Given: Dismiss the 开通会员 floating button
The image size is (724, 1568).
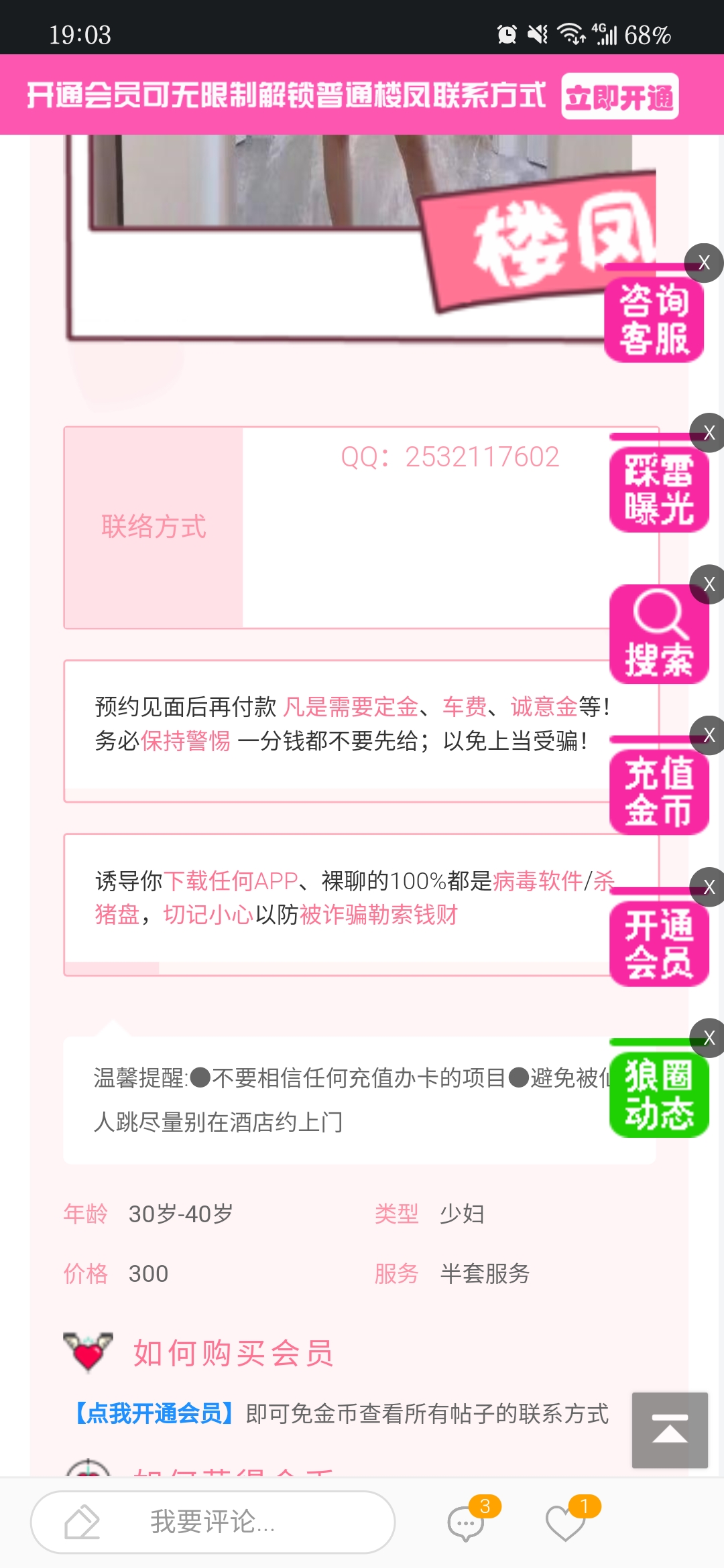Looking at the screenshot, I should (709, 887).
